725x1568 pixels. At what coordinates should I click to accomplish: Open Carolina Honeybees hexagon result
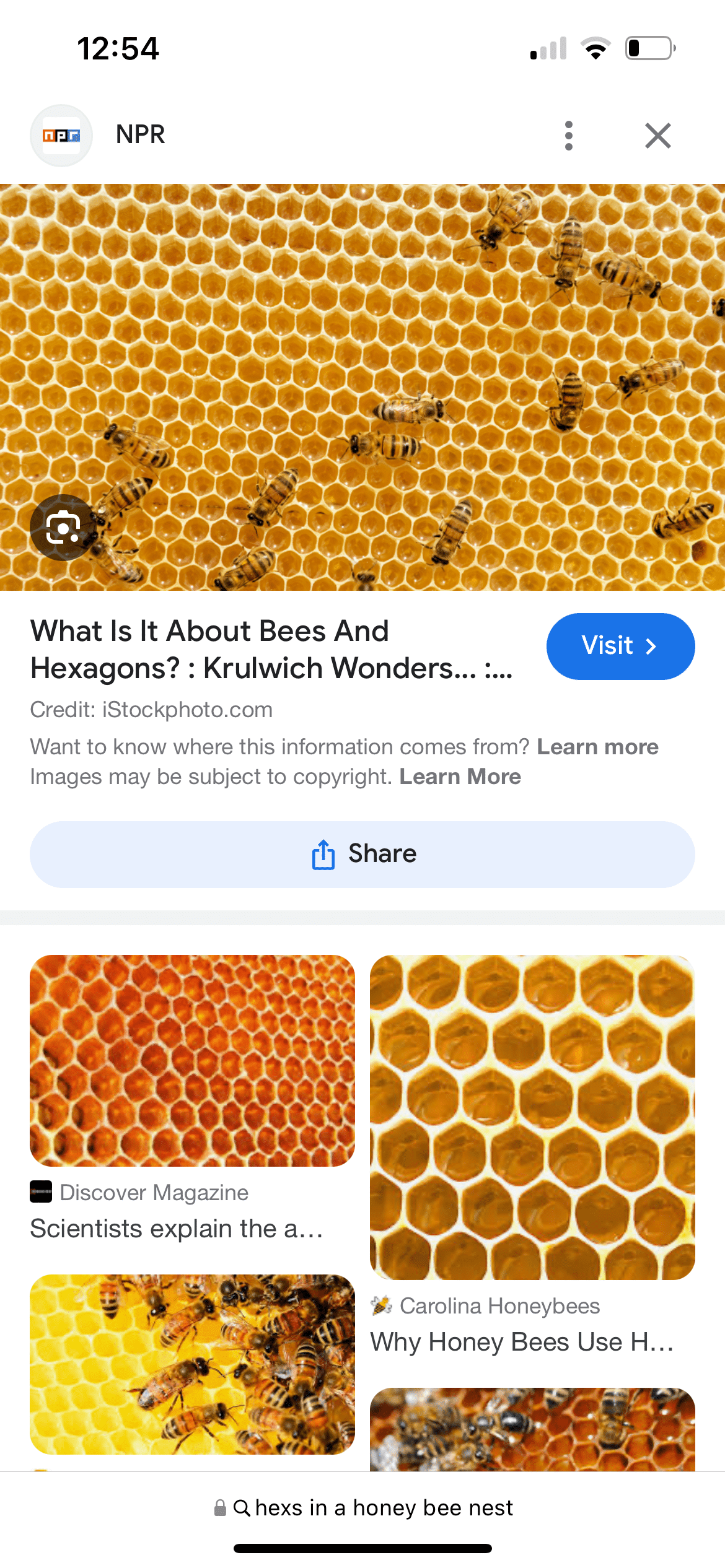(x=532, y=1117)
